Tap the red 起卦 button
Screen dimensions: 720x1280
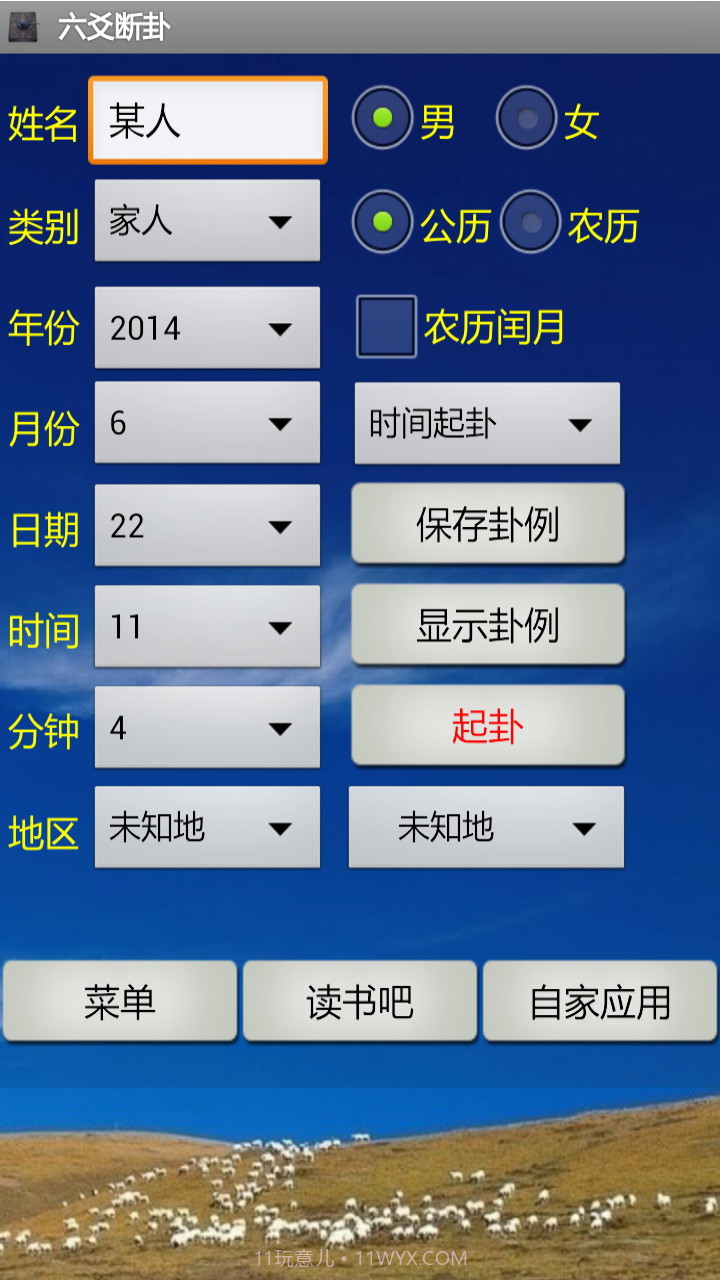[486, 726]
